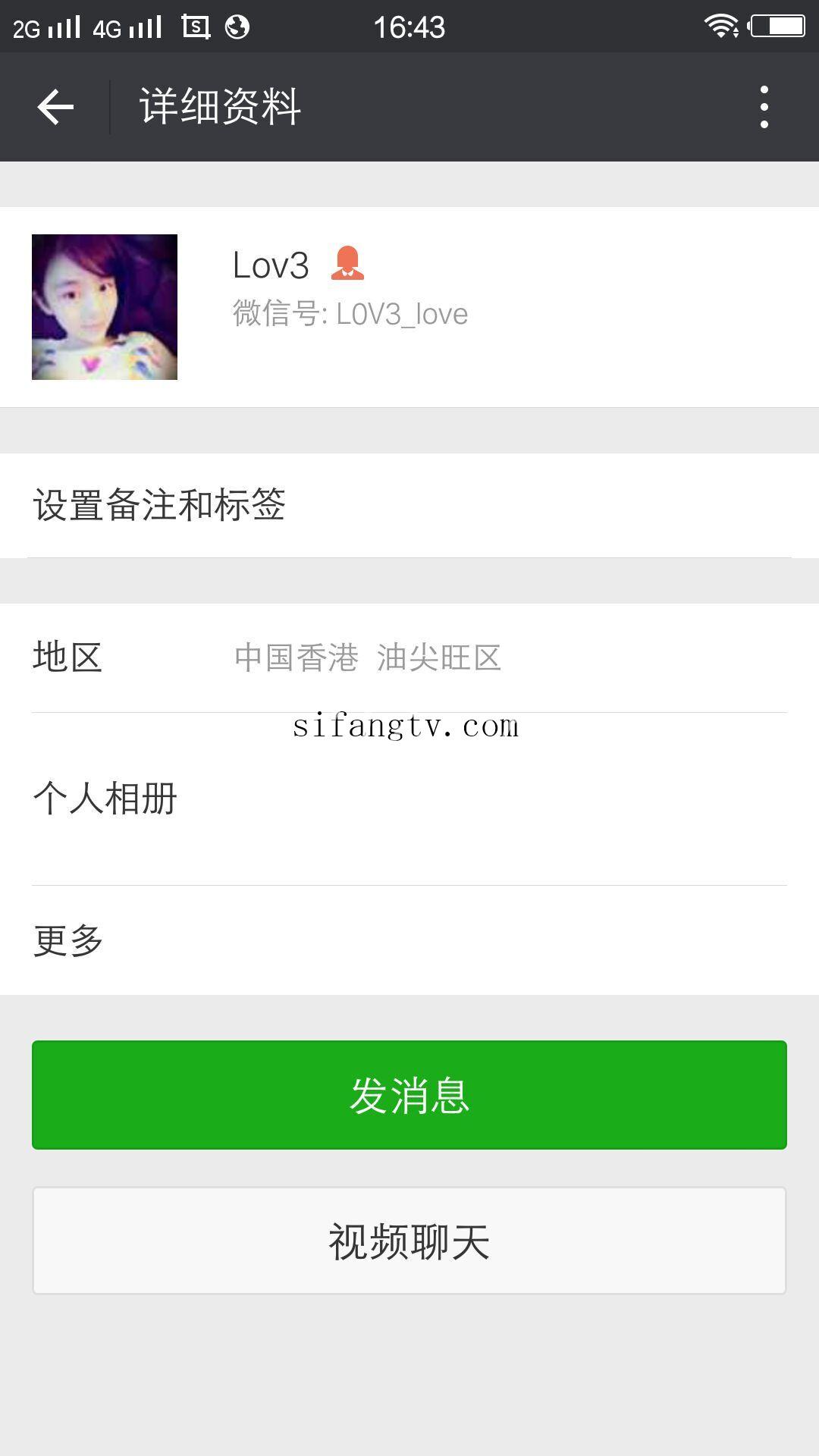This screenshot has width=819, height=1456.
Task: Open the three-dot overflow menu
Action: point(764,107)
